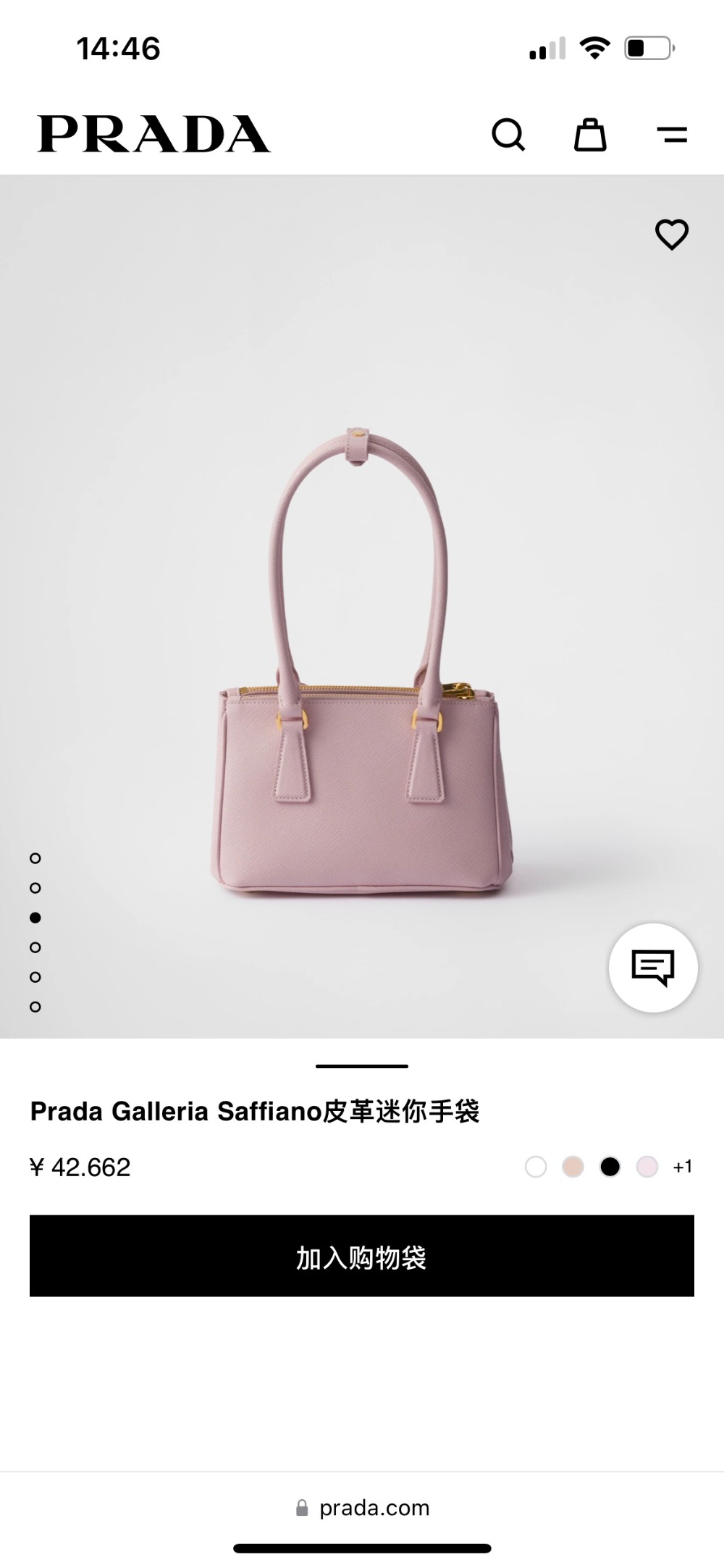Select the white color swatch

tap(536, 1167)
